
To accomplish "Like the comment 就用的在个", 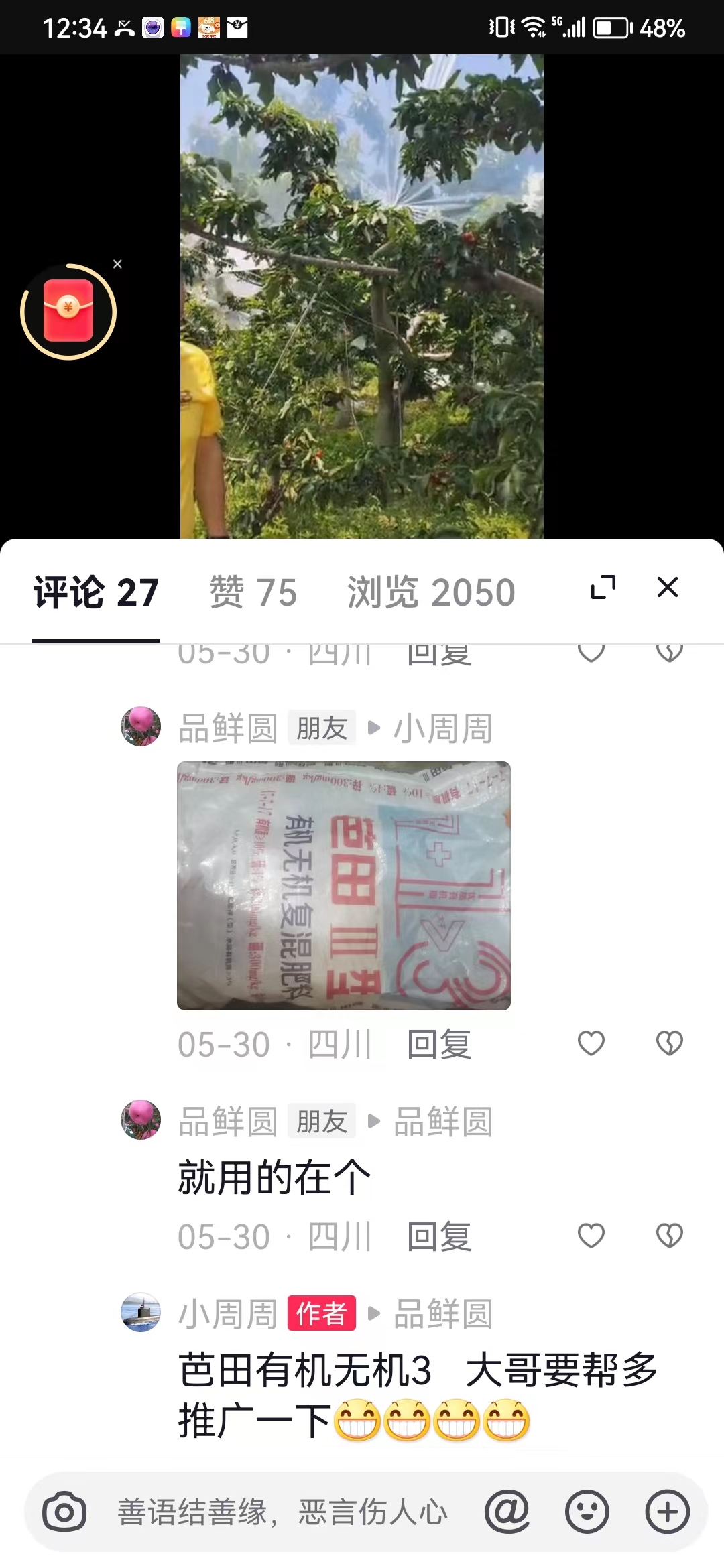I will pos(591,1236).
